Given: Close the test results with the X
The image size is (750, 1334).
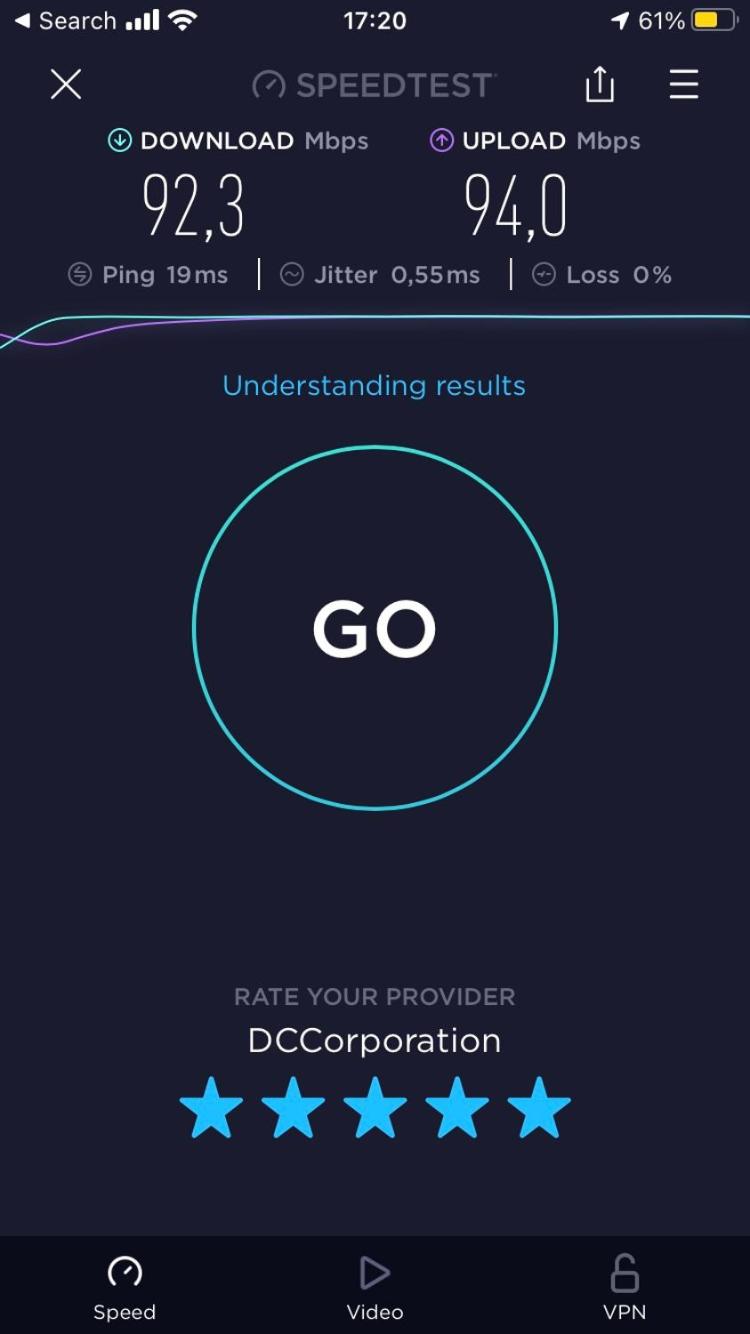Looking at the screenshot, I should coord(66,85).
